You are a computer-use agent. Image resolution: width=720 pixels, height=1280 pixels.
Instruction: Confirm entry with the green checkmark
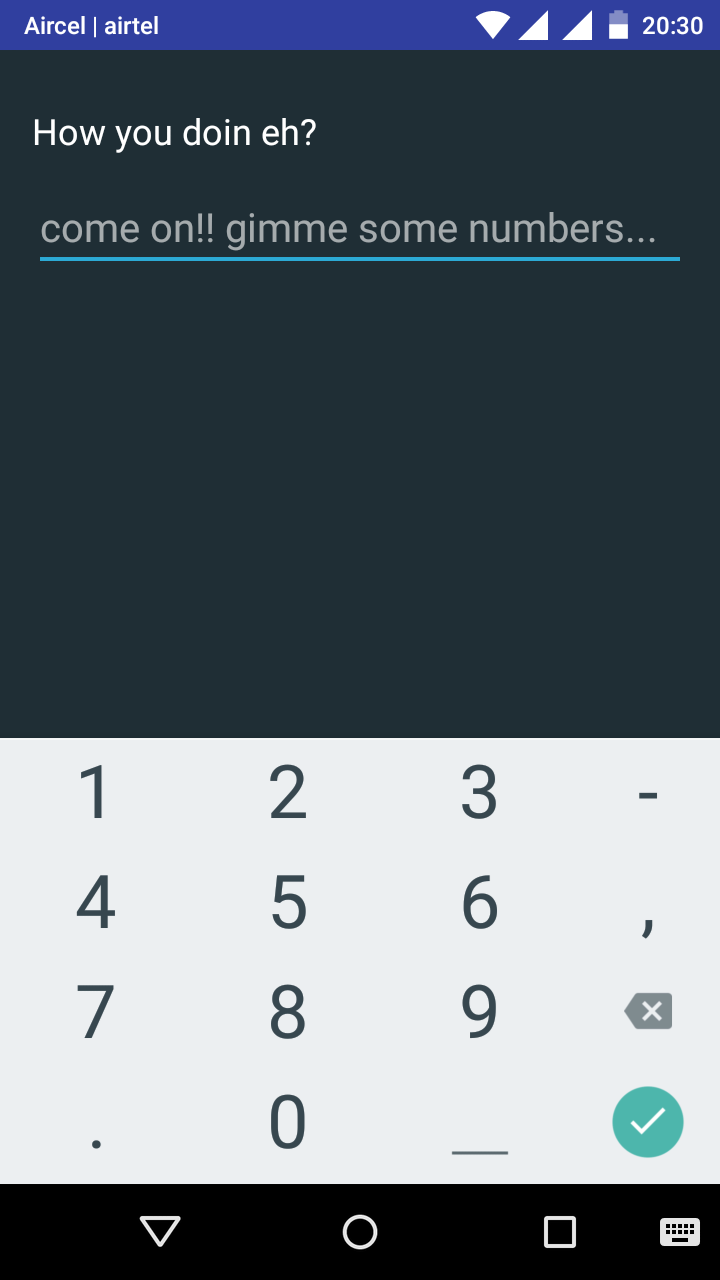click(648, 1122)
